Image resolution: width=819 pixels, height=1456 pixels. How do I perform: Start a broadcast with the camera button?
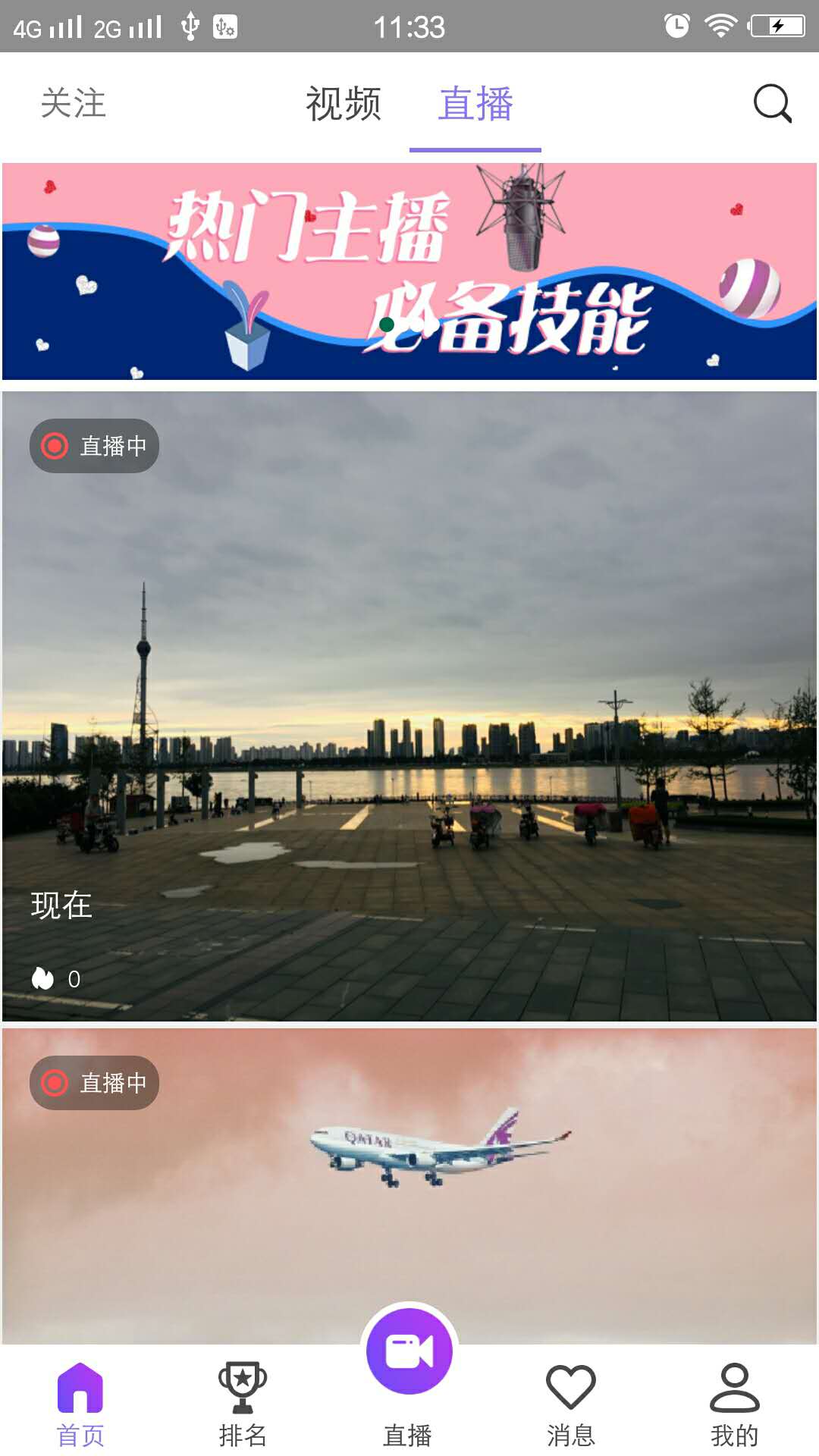coord(409,1351)
